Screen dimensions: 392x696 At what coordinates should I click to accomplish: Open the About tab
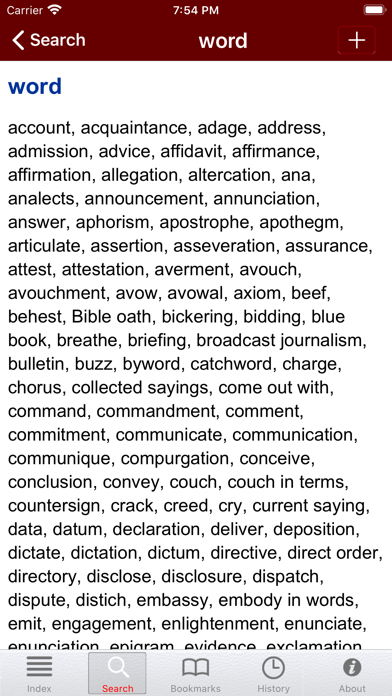[352, 674]
